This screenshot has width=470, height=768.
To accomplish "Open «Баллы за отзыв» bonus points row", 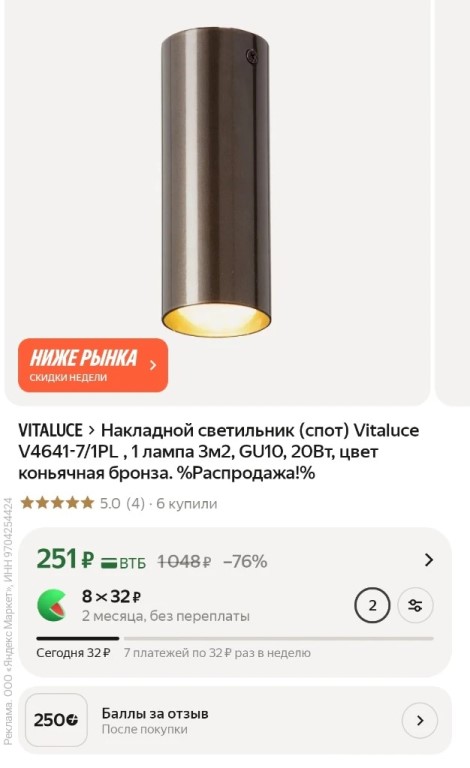I will click(x=235, y=720).
